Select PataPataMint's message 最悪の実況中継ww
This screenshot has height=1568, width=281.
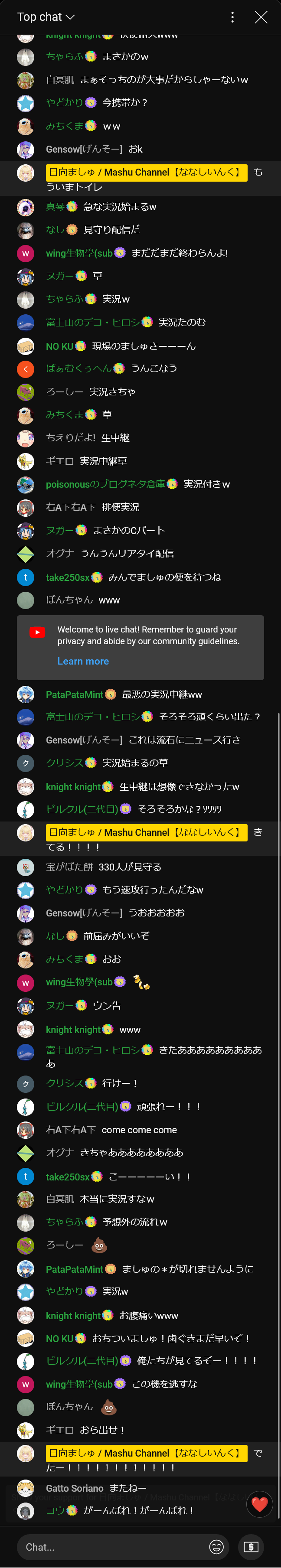(x=162, y=694)
